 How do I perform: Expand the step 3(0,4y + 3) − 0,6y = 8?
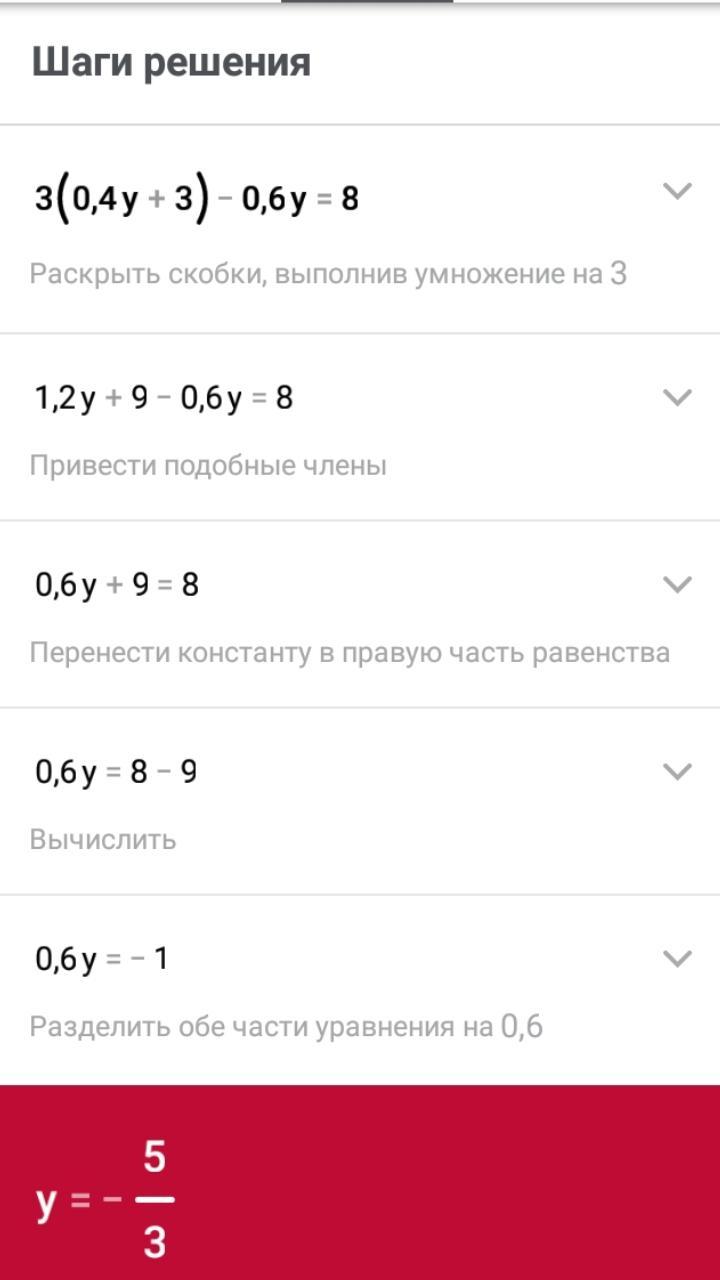click(678, 191)
